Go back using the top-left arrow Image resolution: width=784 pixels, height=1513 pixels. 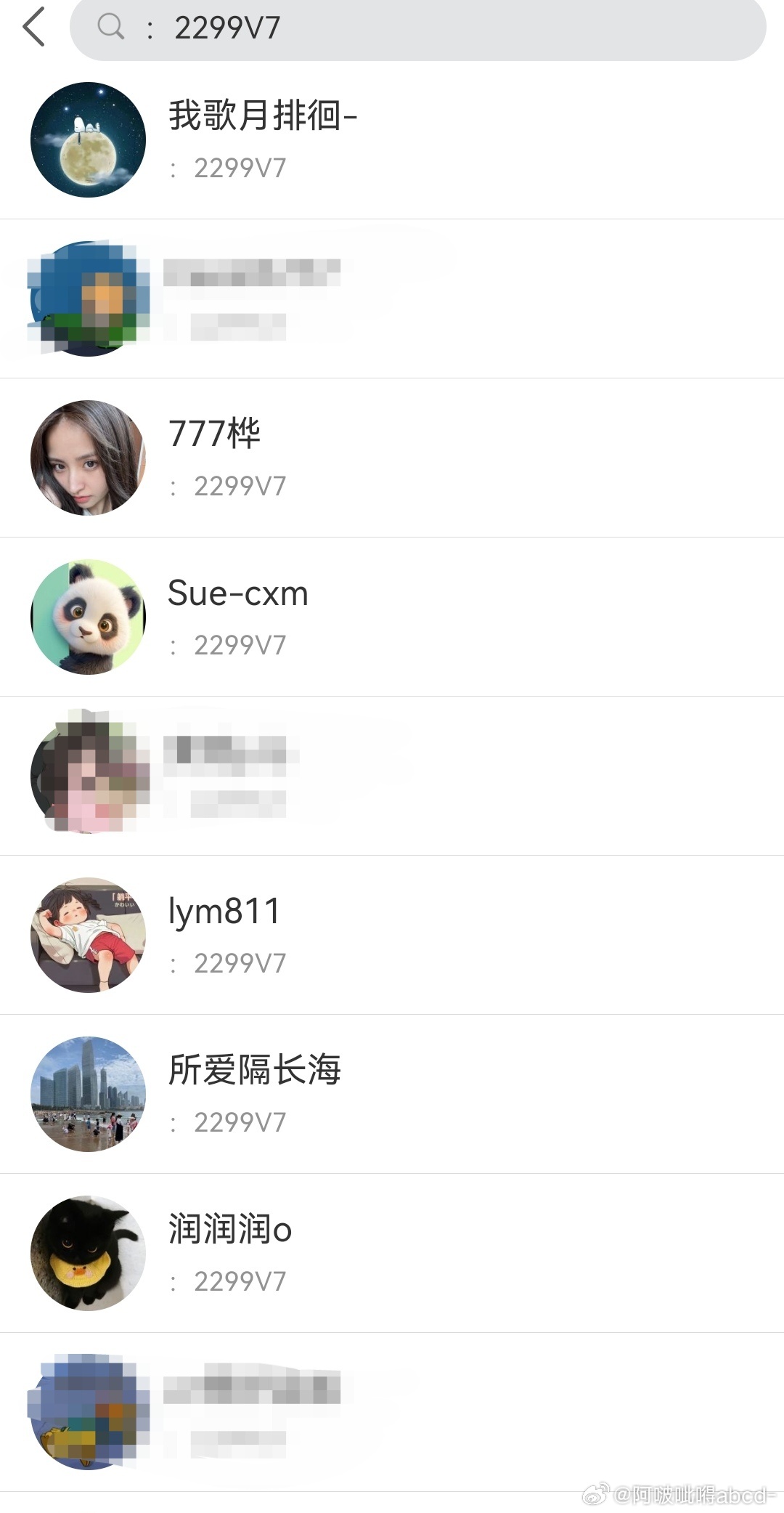[33, 28]
